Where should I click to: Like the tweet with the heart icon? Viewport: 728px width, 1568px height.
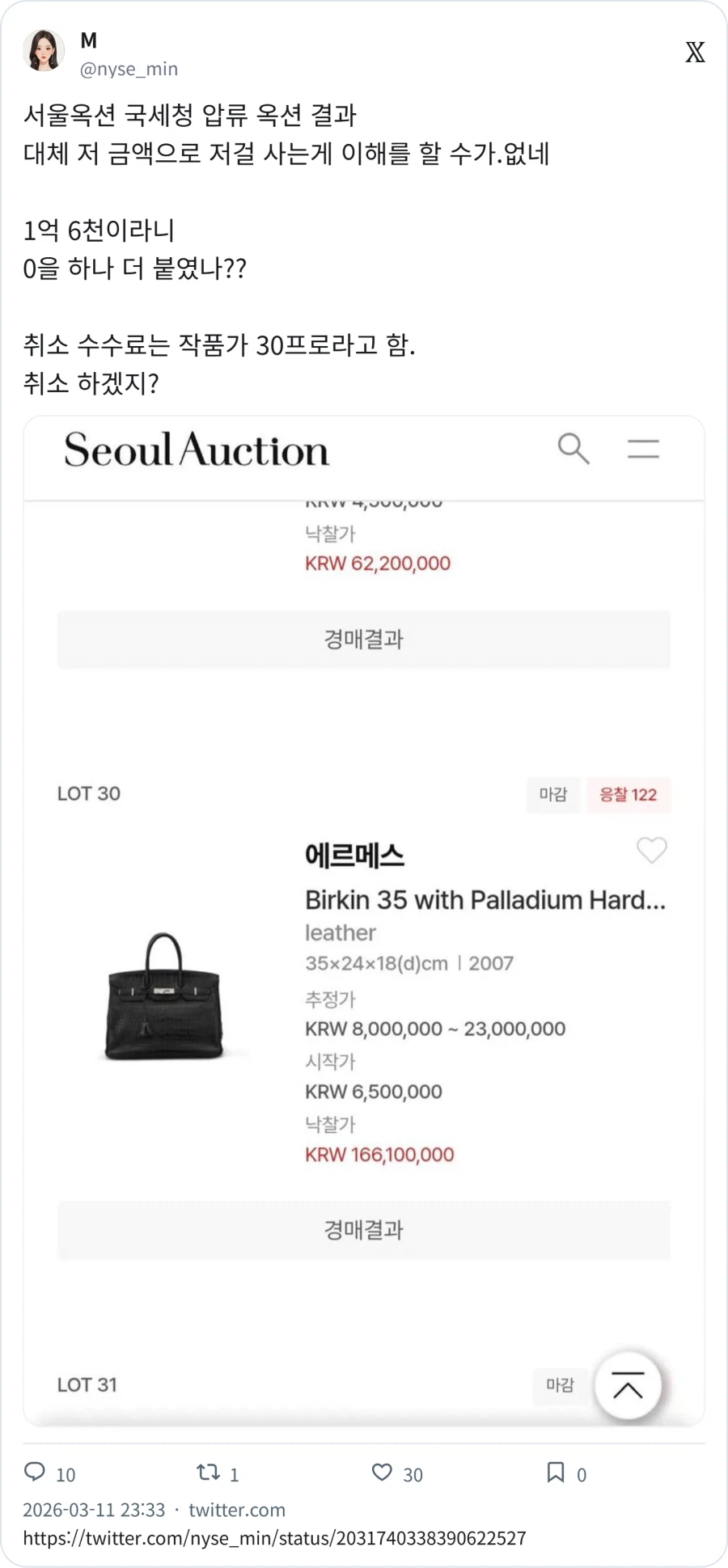pyautogui.click(x=380, y=1472)
